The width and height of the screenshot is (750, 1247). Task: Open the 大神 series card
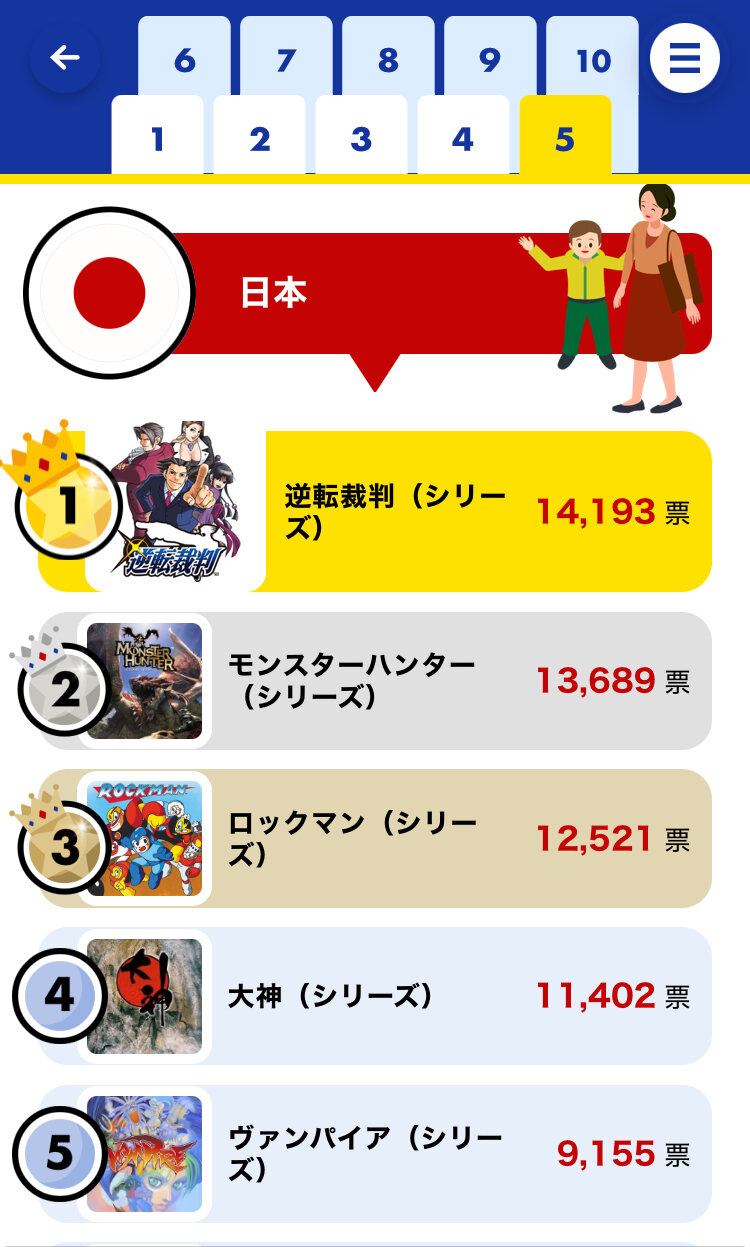pos(375,996)
